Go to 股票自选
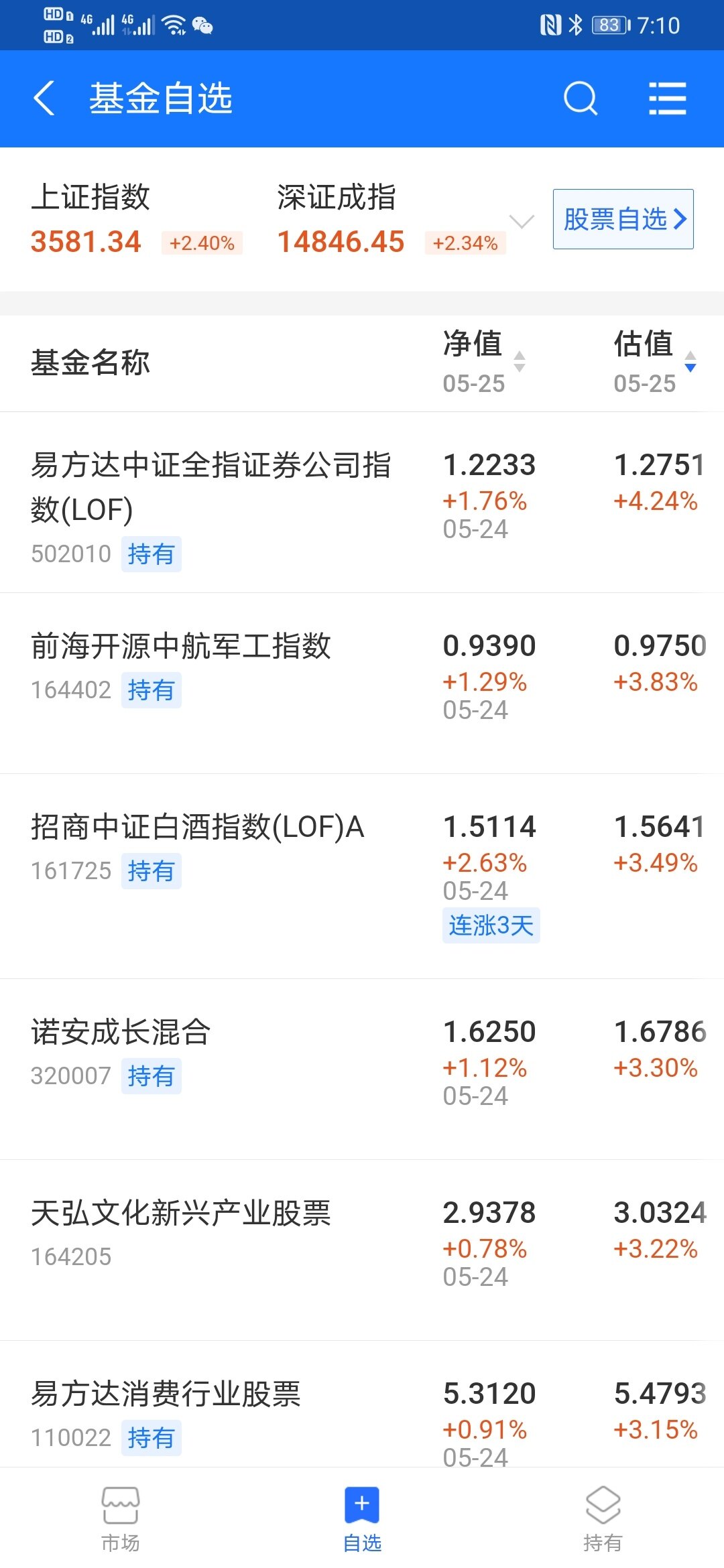 click(x=623, y=219)
